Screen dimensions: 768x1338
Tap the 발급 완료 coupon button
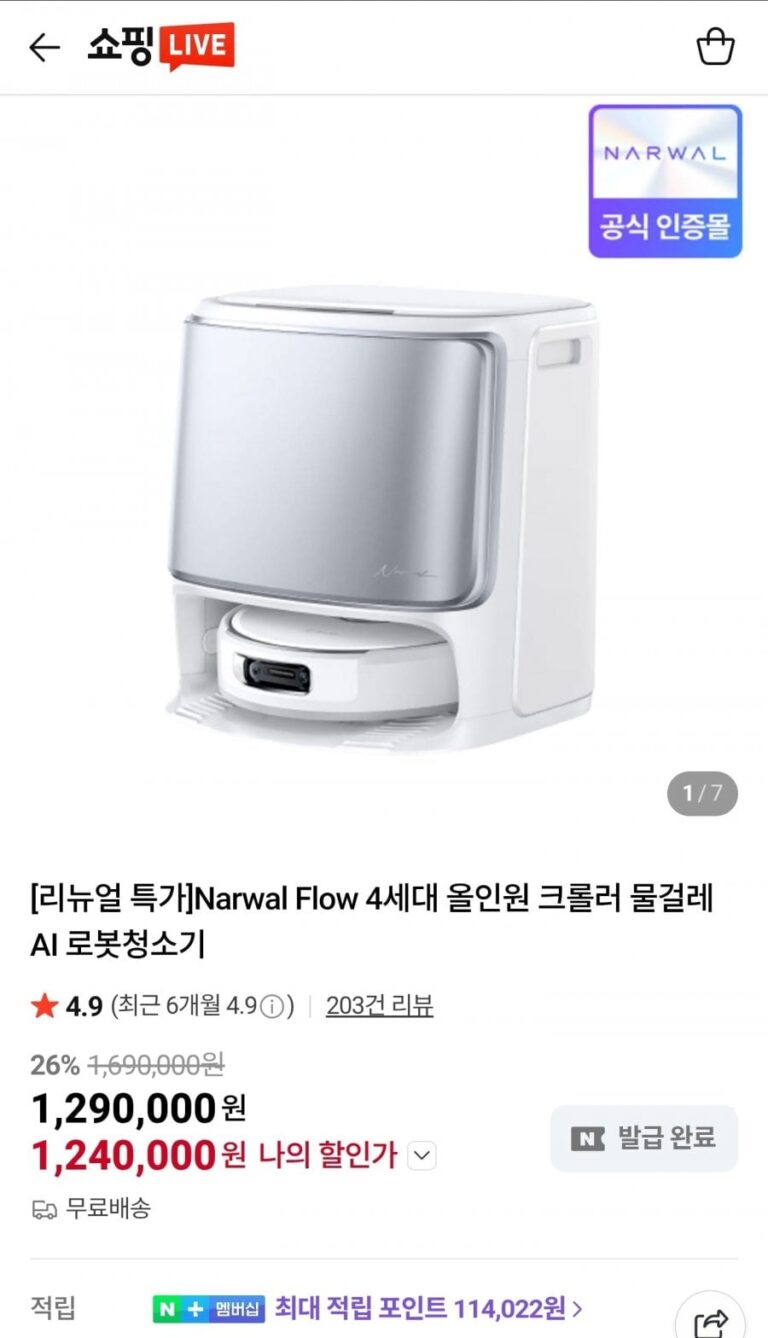pos(644,1138)
